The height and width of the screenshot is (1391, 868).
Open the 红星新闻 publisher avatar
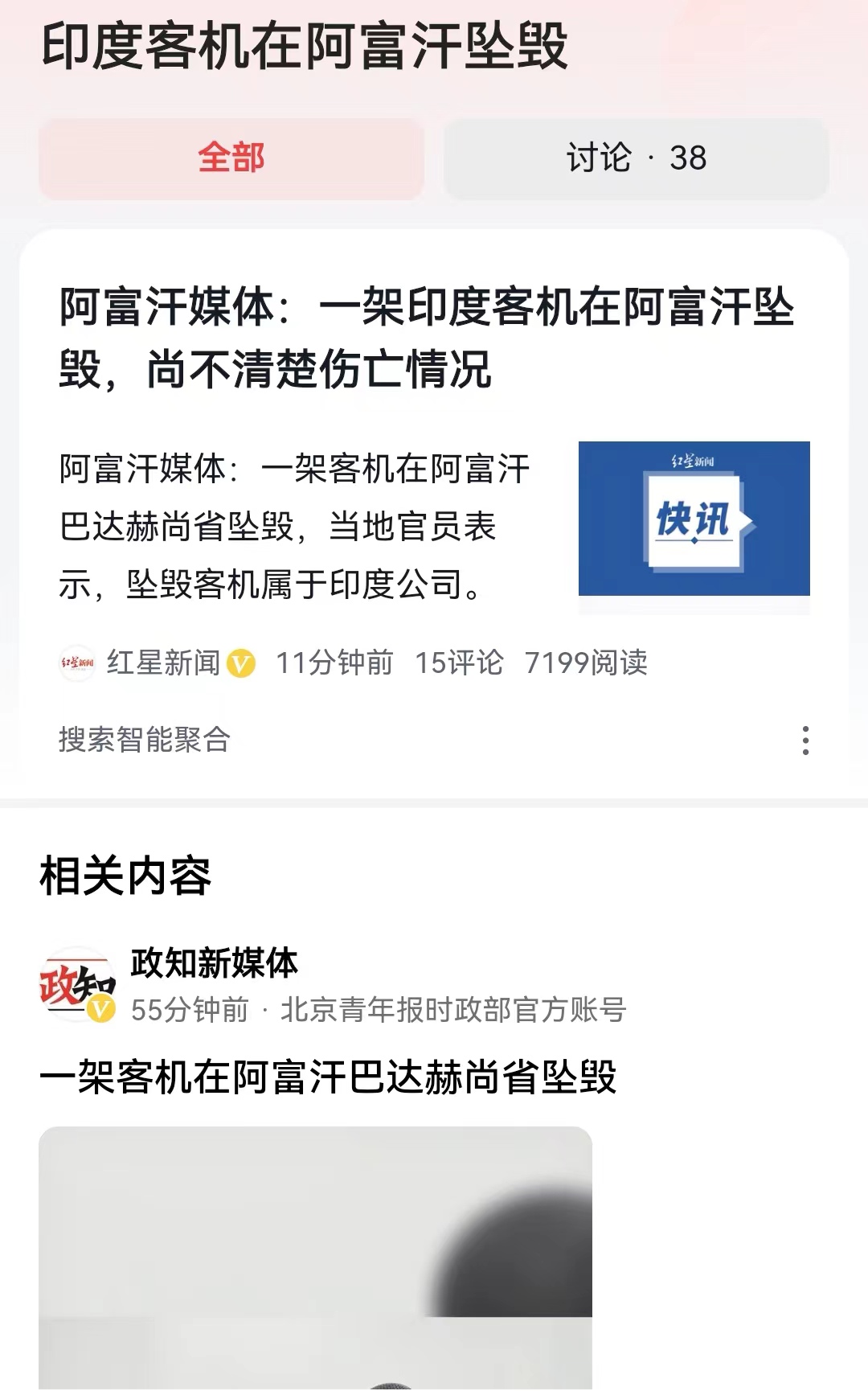(78, 663)
